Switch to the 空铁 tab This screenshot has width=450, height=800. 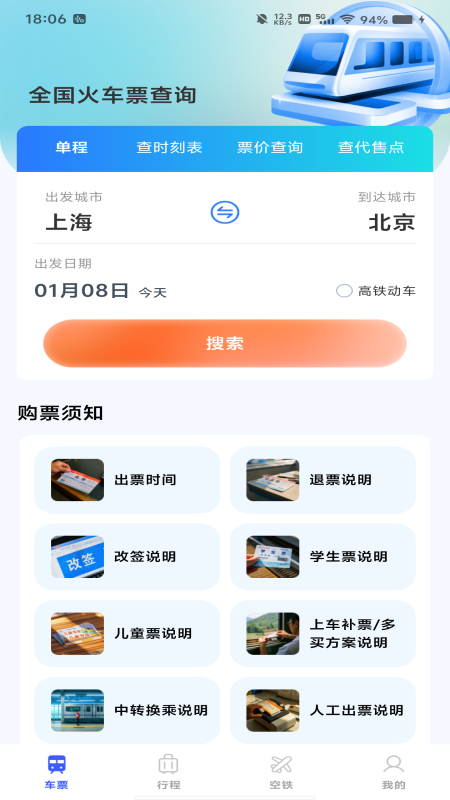[281, 772]
